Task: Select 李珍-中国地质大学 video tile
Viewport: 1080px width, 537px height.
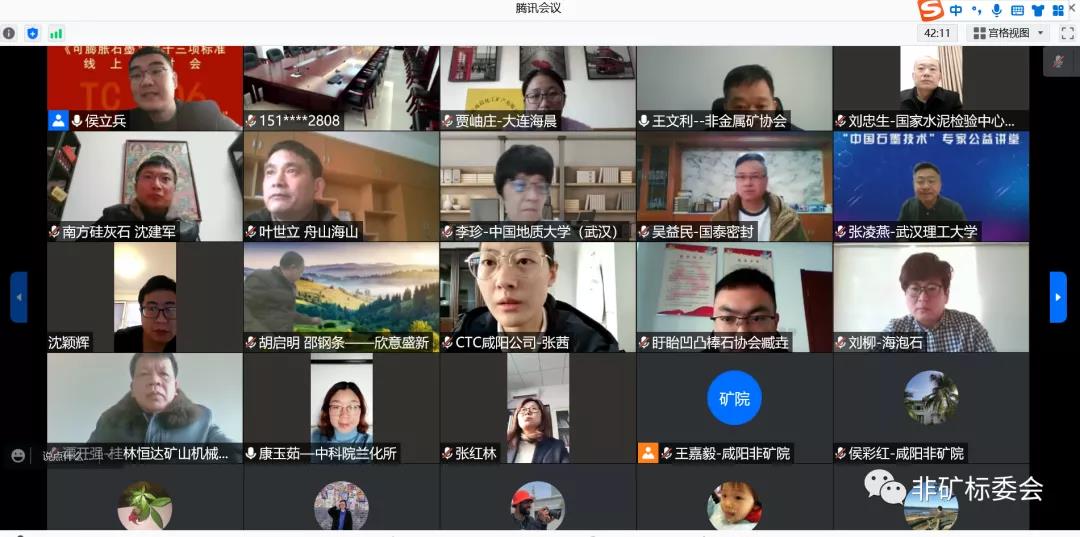Action: click(537, 187)
